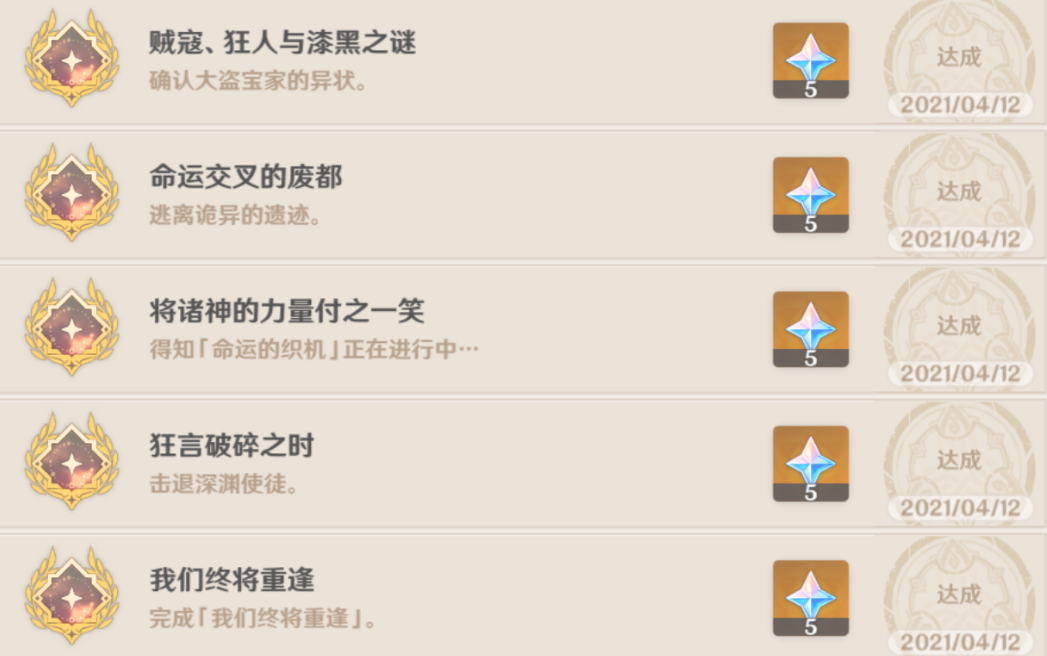1047x656 pixels.
Task: Check the primogem reward for 狂言破碎之时
Action: [x=810, y=463]
